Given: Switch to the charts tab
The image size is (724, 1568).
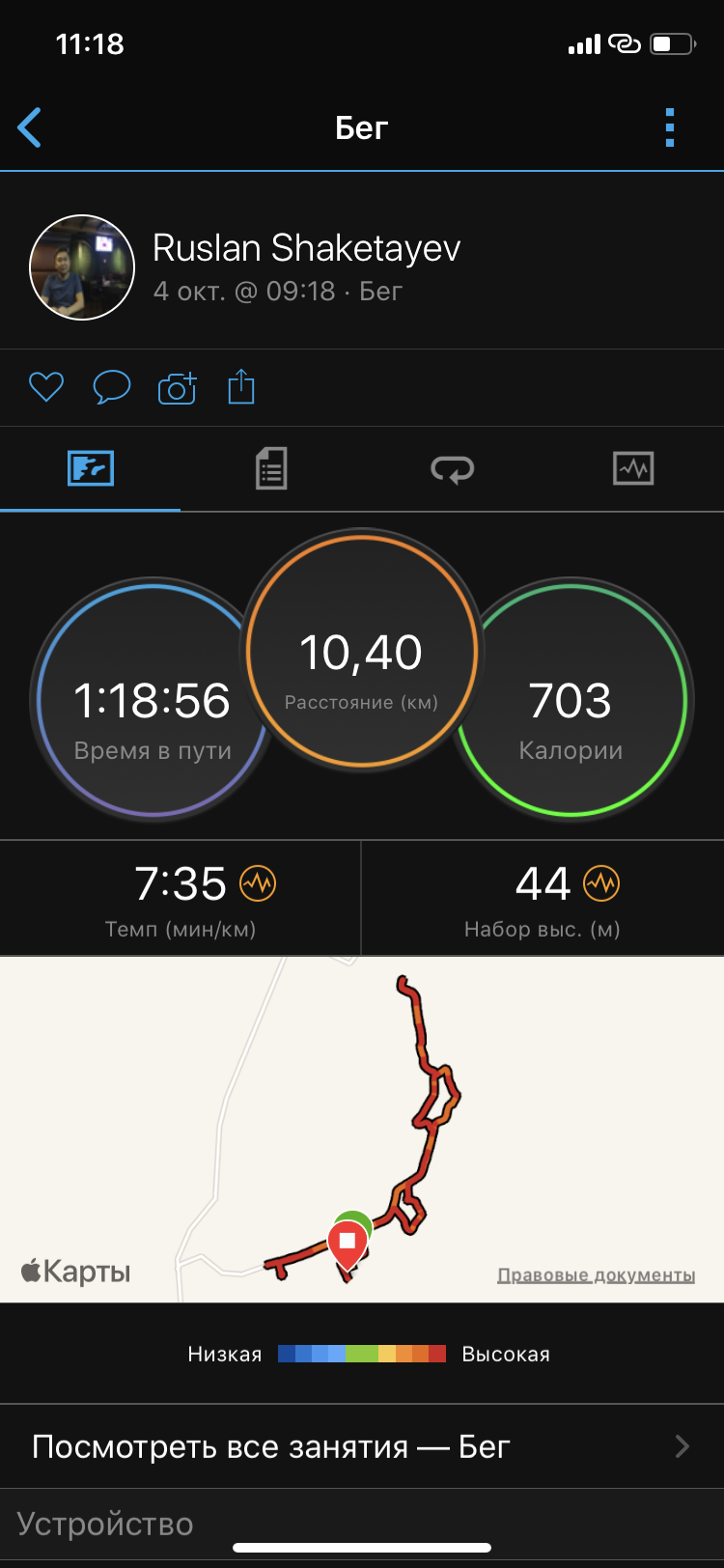Looking at the screenshot, I should point(633,469).
